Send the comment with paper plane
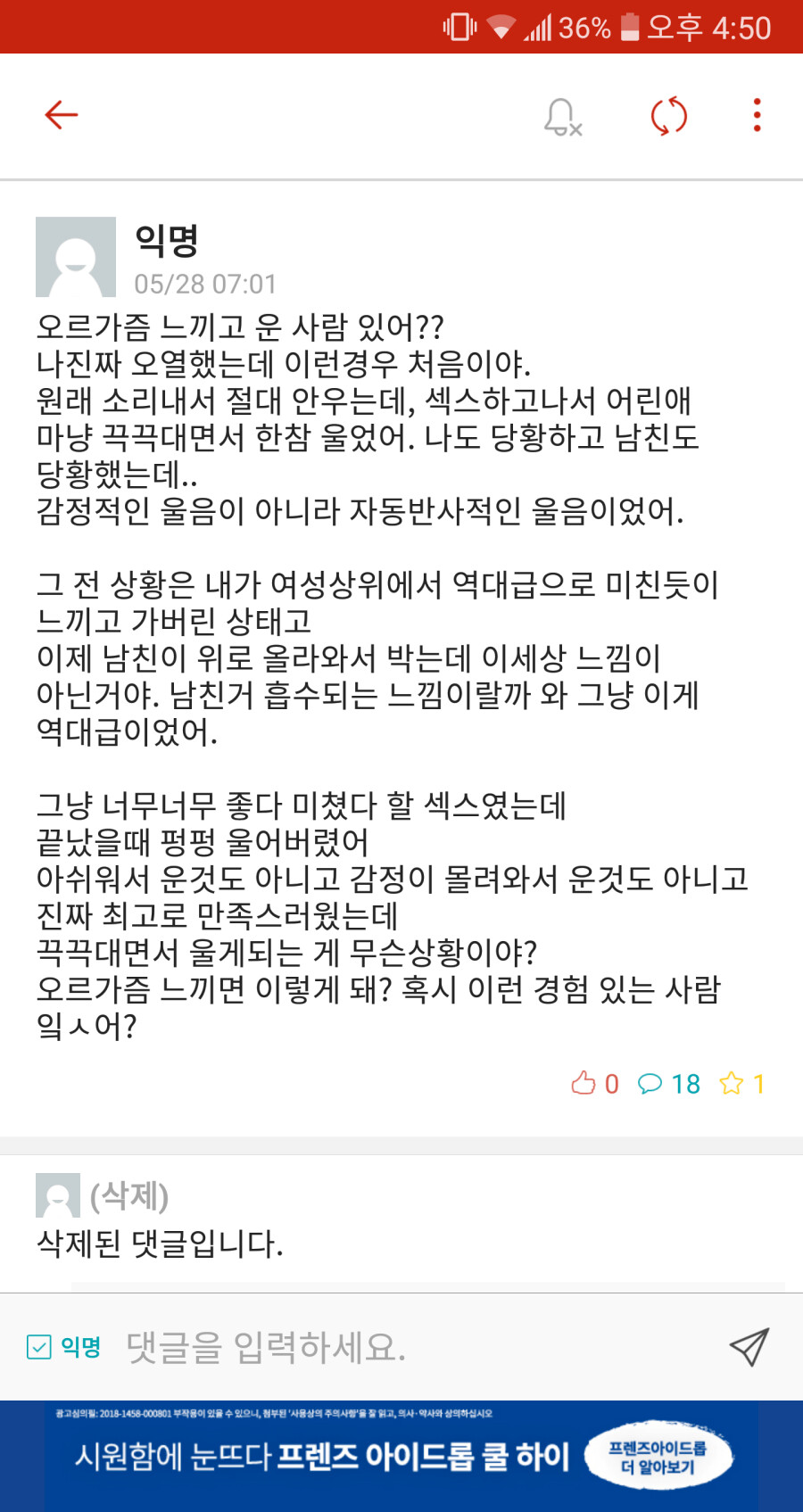The image size is (803, 1512). (749, 1347)
